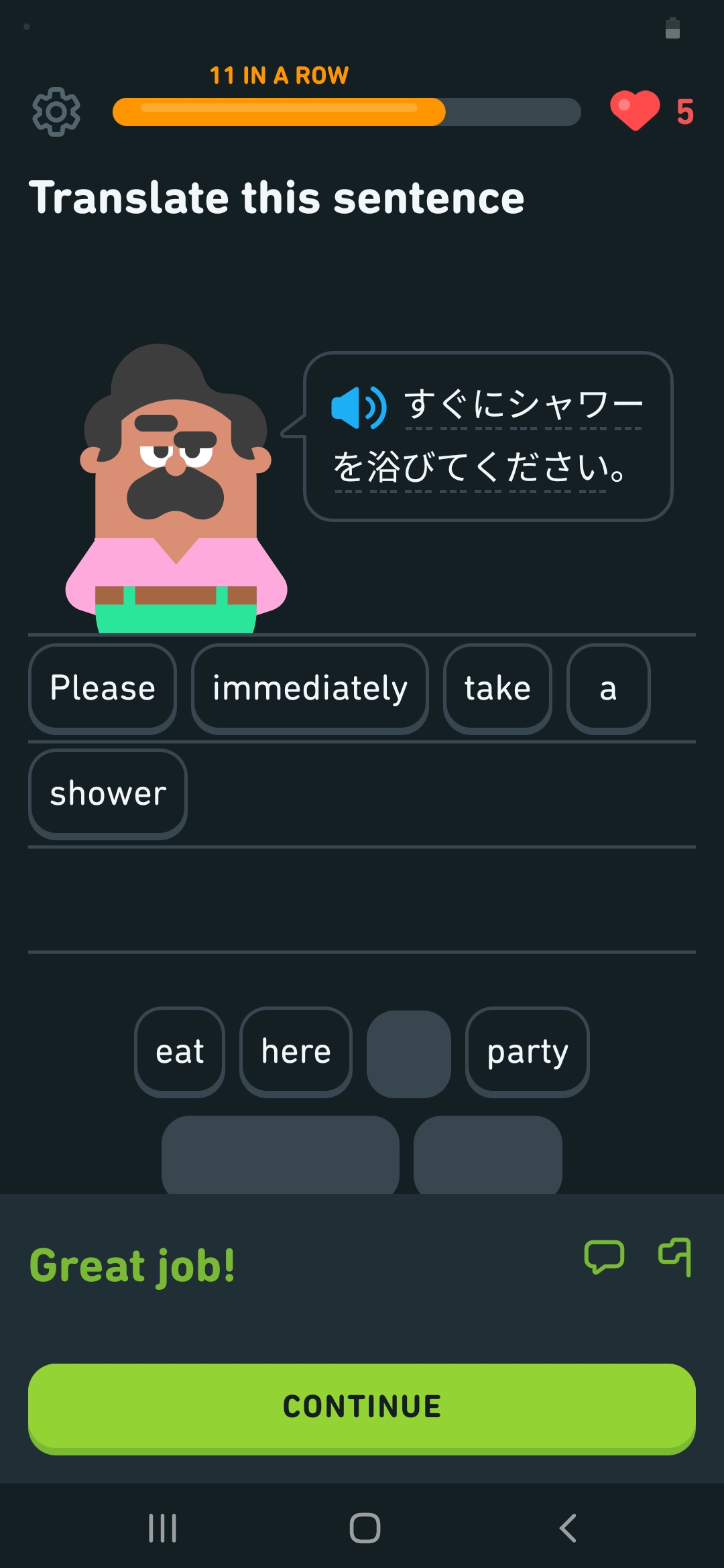Tap the unused word tile 'party'

(x=528, y=1052)
